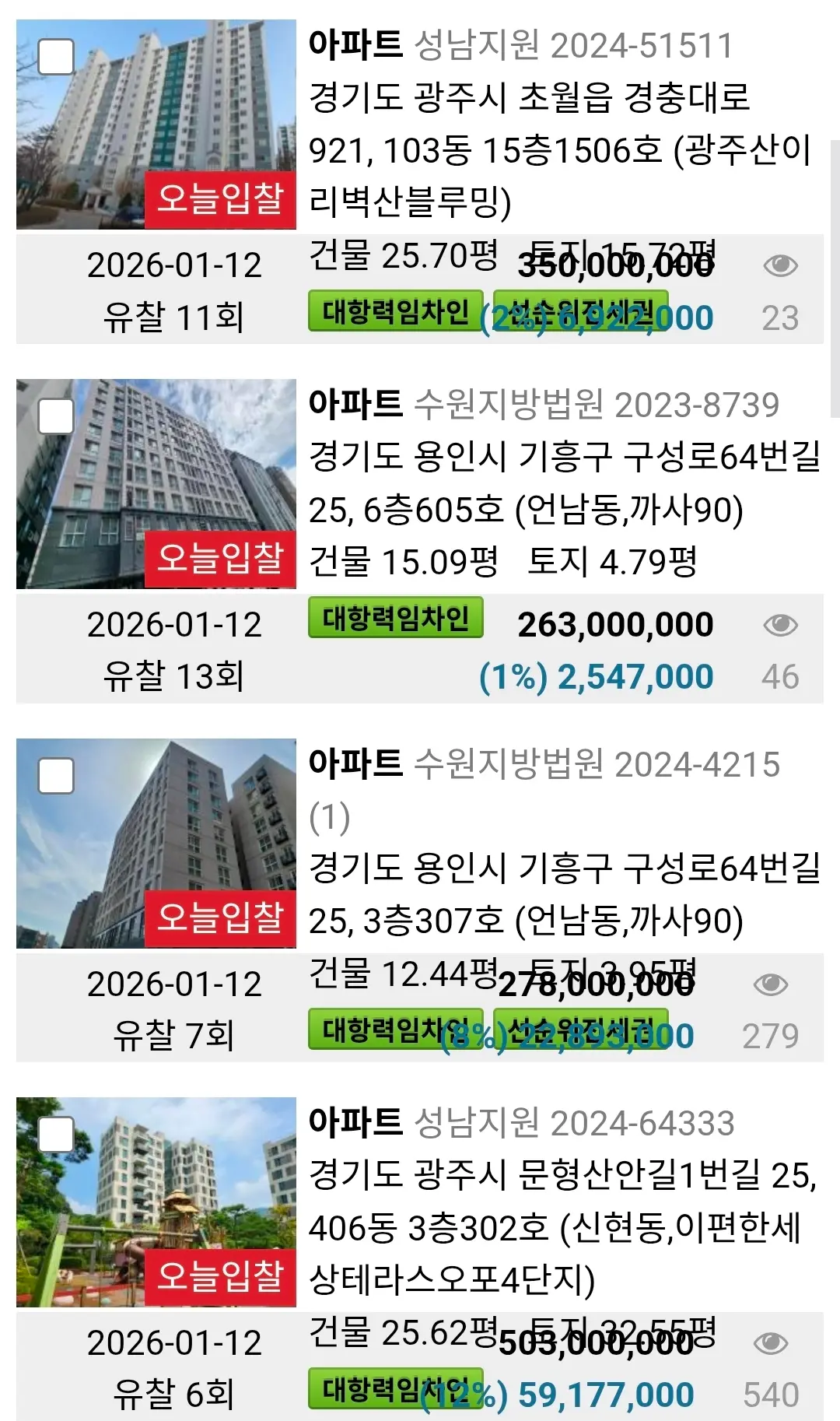This screenshot has width=840, height=1421.
Task: Click the eye icon on the 2024-51511 listing
Action: [782, 265]
